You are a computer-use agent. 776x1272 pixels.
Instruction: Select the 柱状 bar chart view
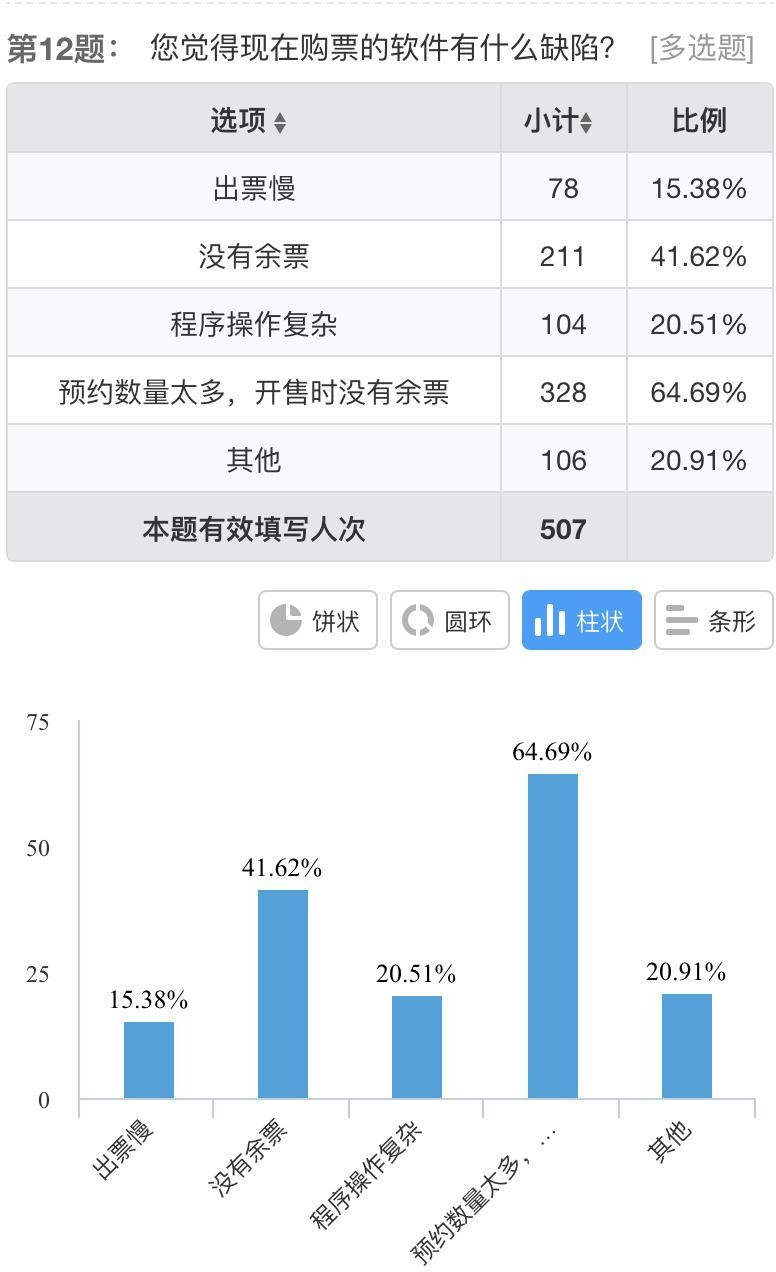[x=582, y=620]
